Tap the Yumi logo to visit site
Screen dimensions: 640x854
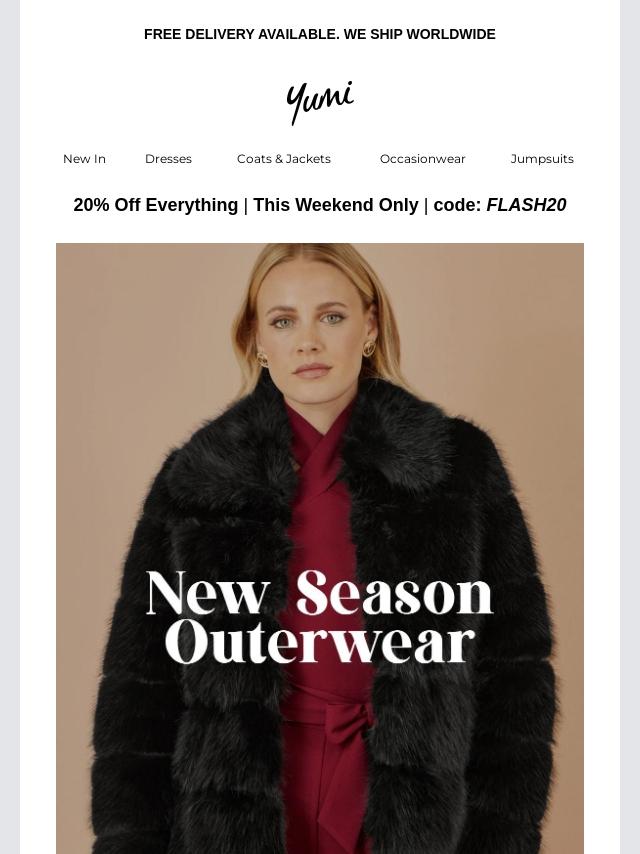point(320,102)
